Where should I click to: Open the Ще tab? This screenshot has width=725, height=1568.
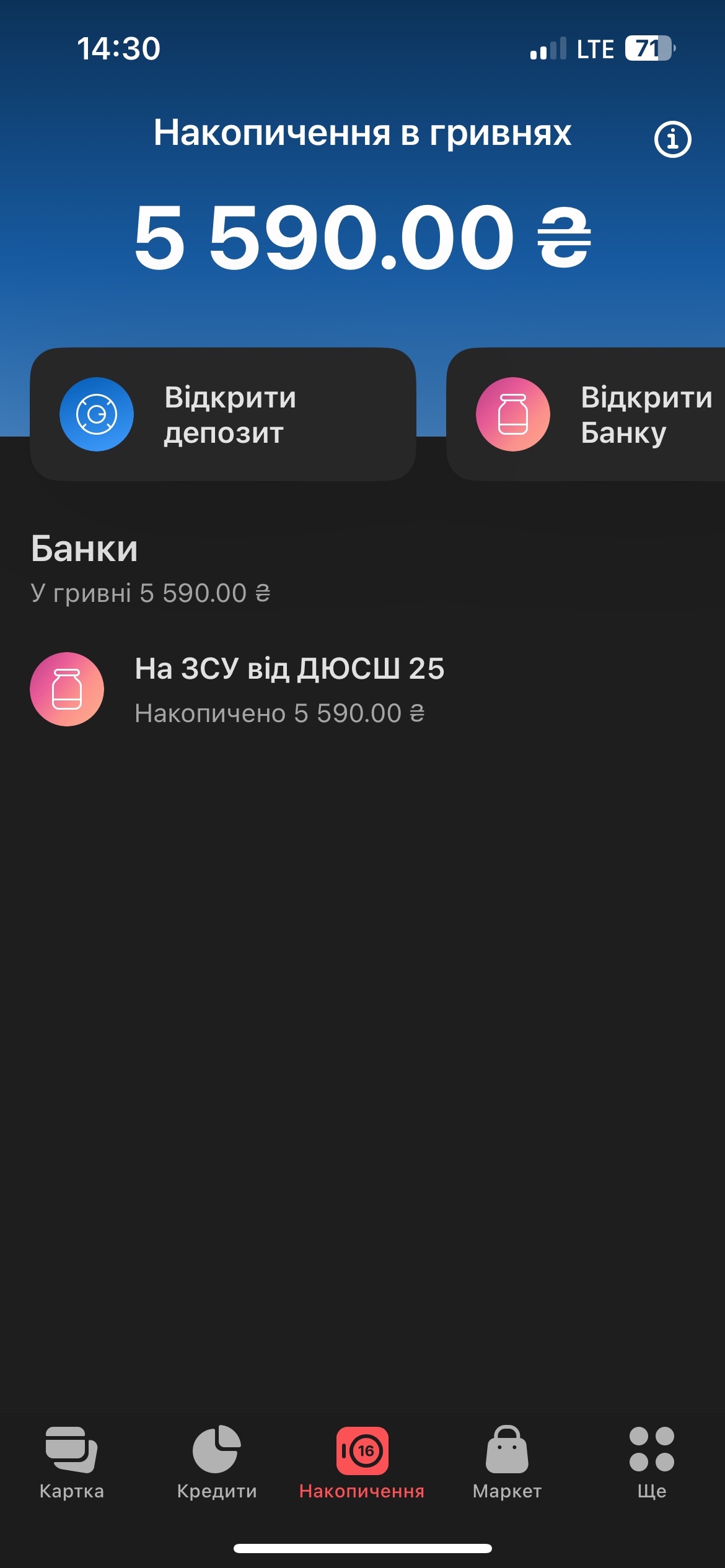coord(651,1463)
